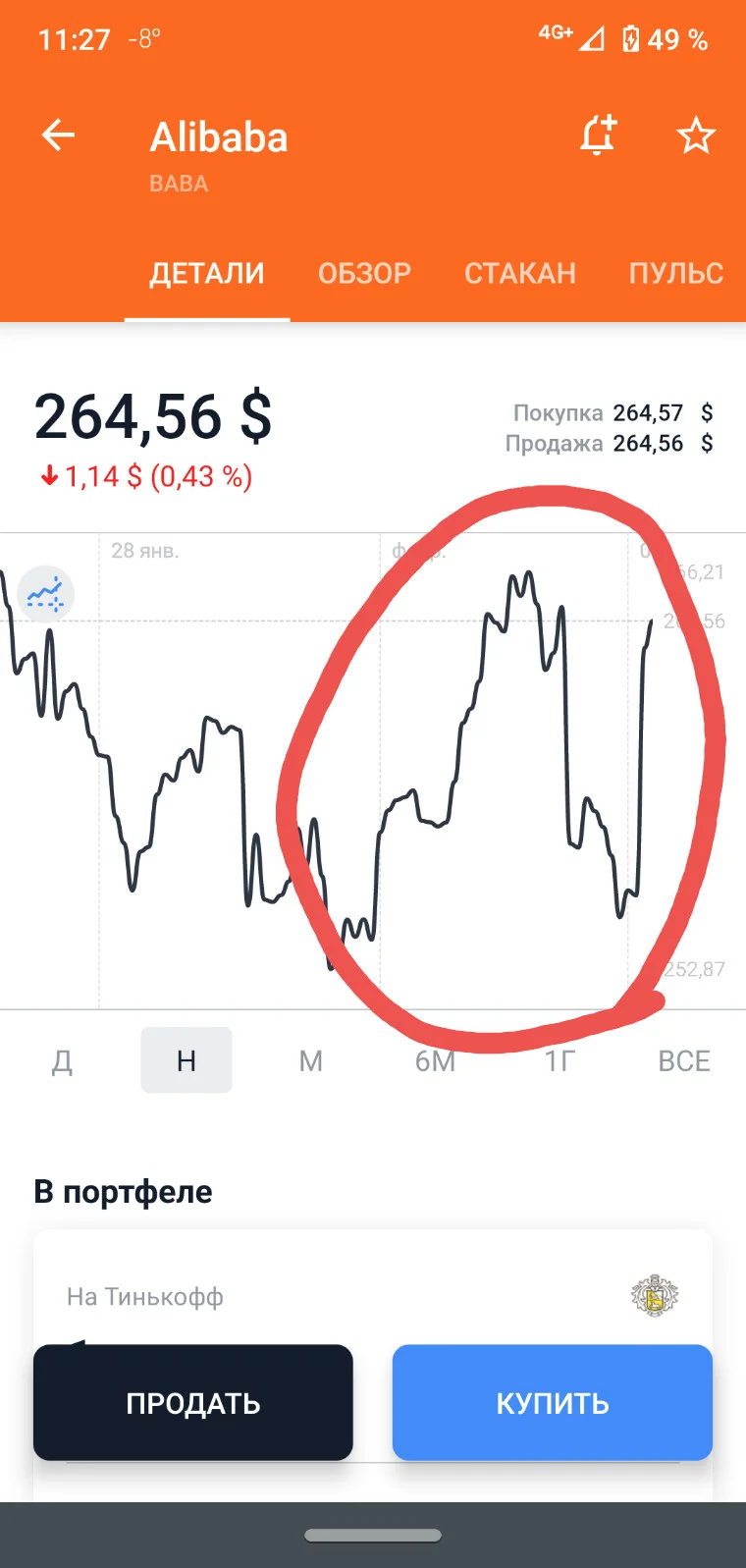Show the ВСЕ all-time chart
746x1568 pixels.
click(x=684, y=1060)
